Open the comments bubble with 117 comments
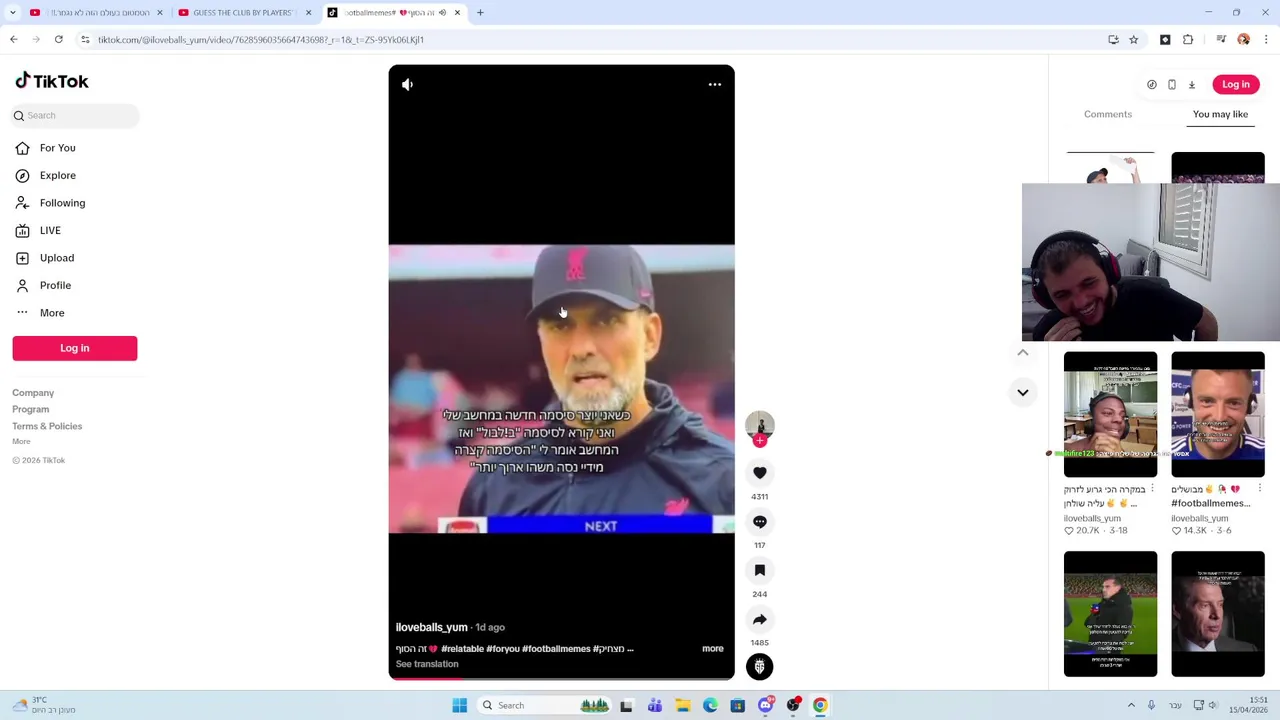The height and width of the screenshot is (720, 1280). 760,522
